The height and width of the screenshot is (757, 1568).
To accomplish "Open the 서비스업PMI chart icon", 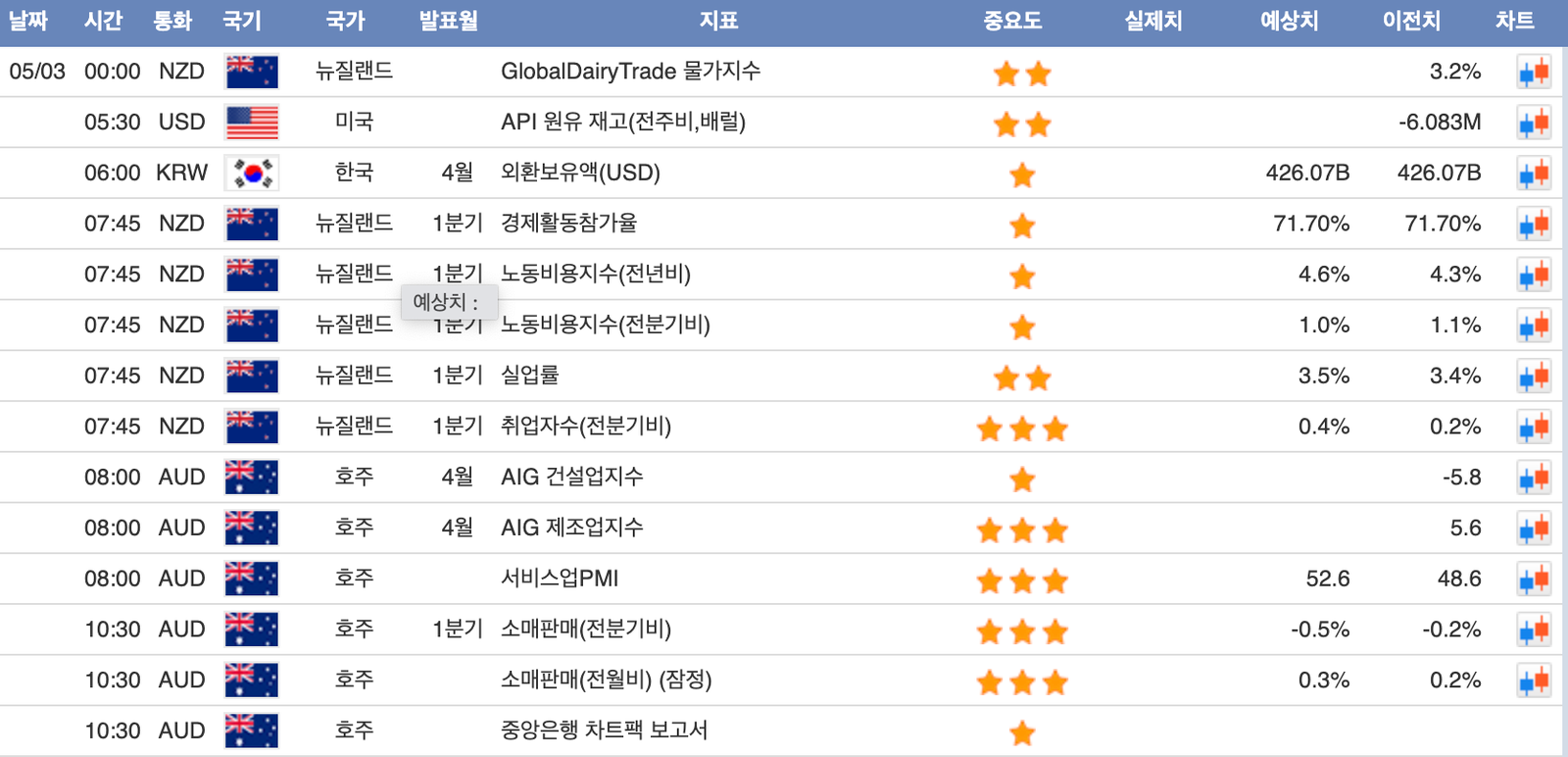I will 1534,580.
